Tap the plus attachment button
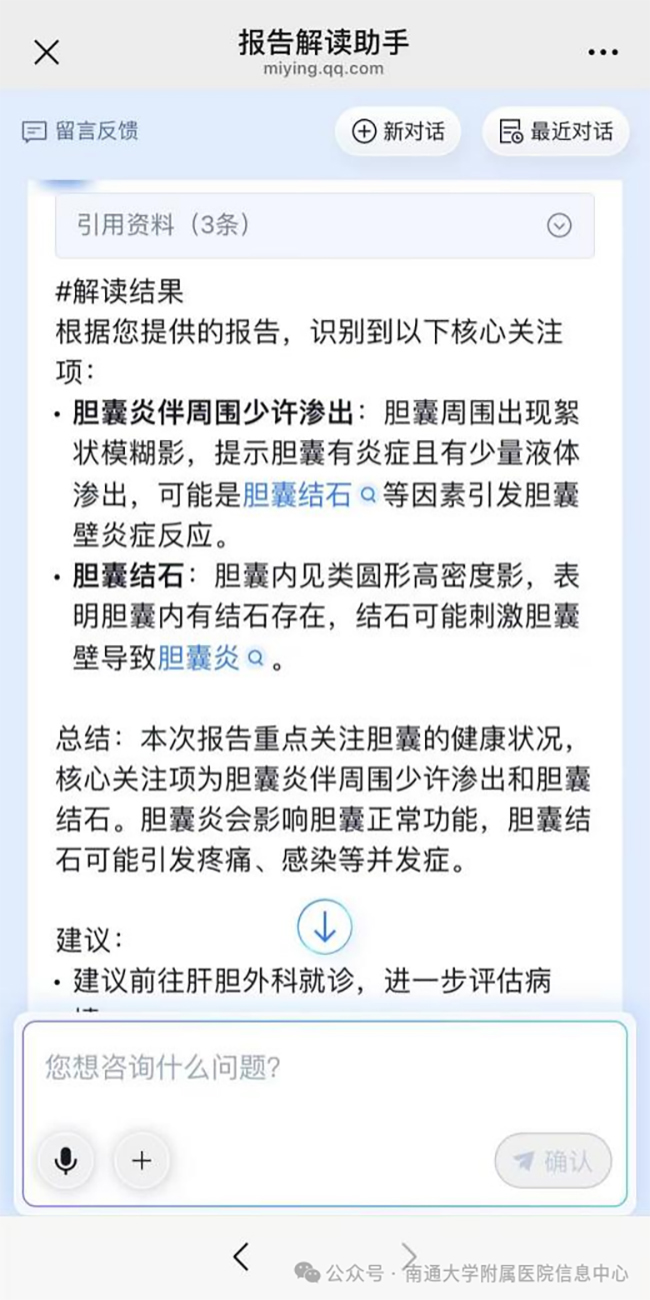 click(142, 1160)
